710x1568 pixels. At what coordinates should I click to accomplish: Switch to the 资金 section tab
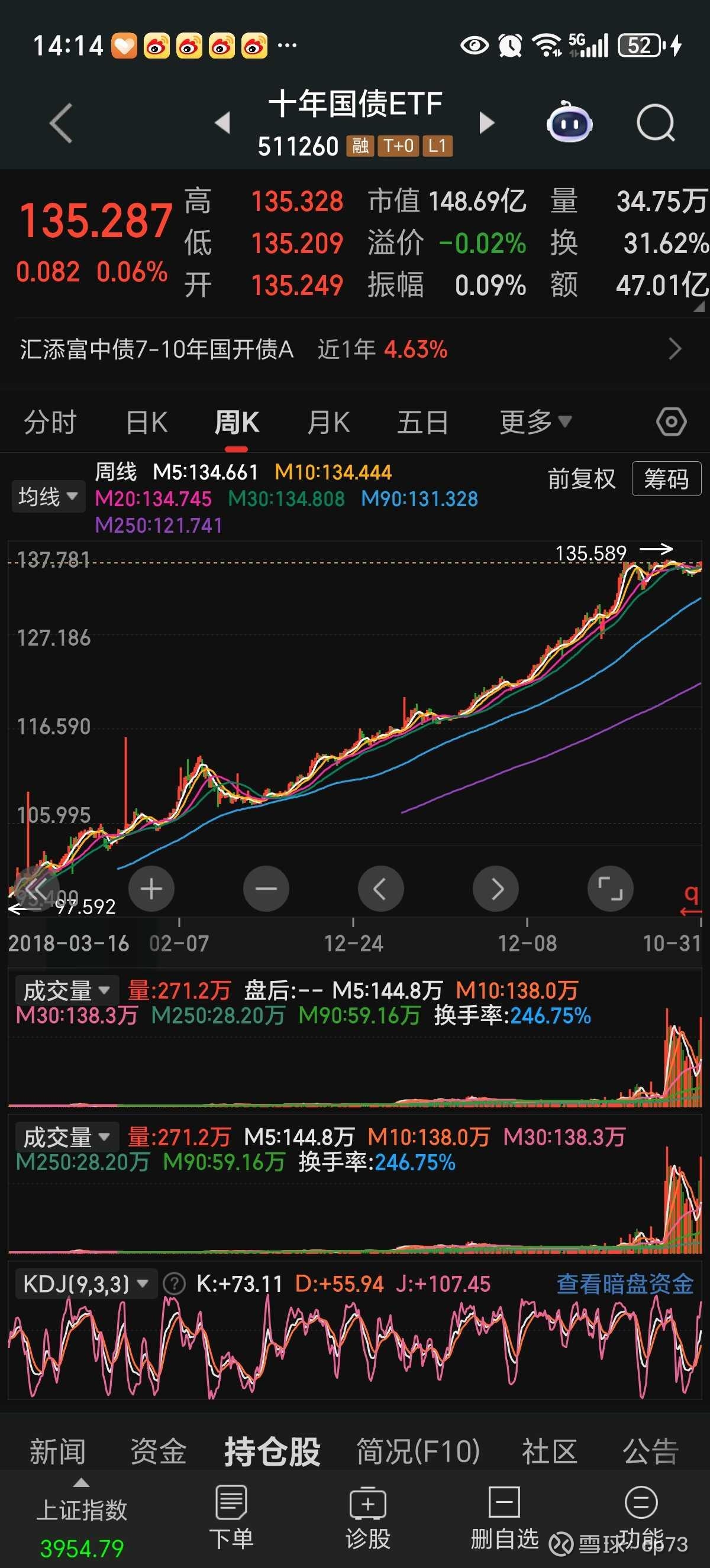tap(159, 1452)
